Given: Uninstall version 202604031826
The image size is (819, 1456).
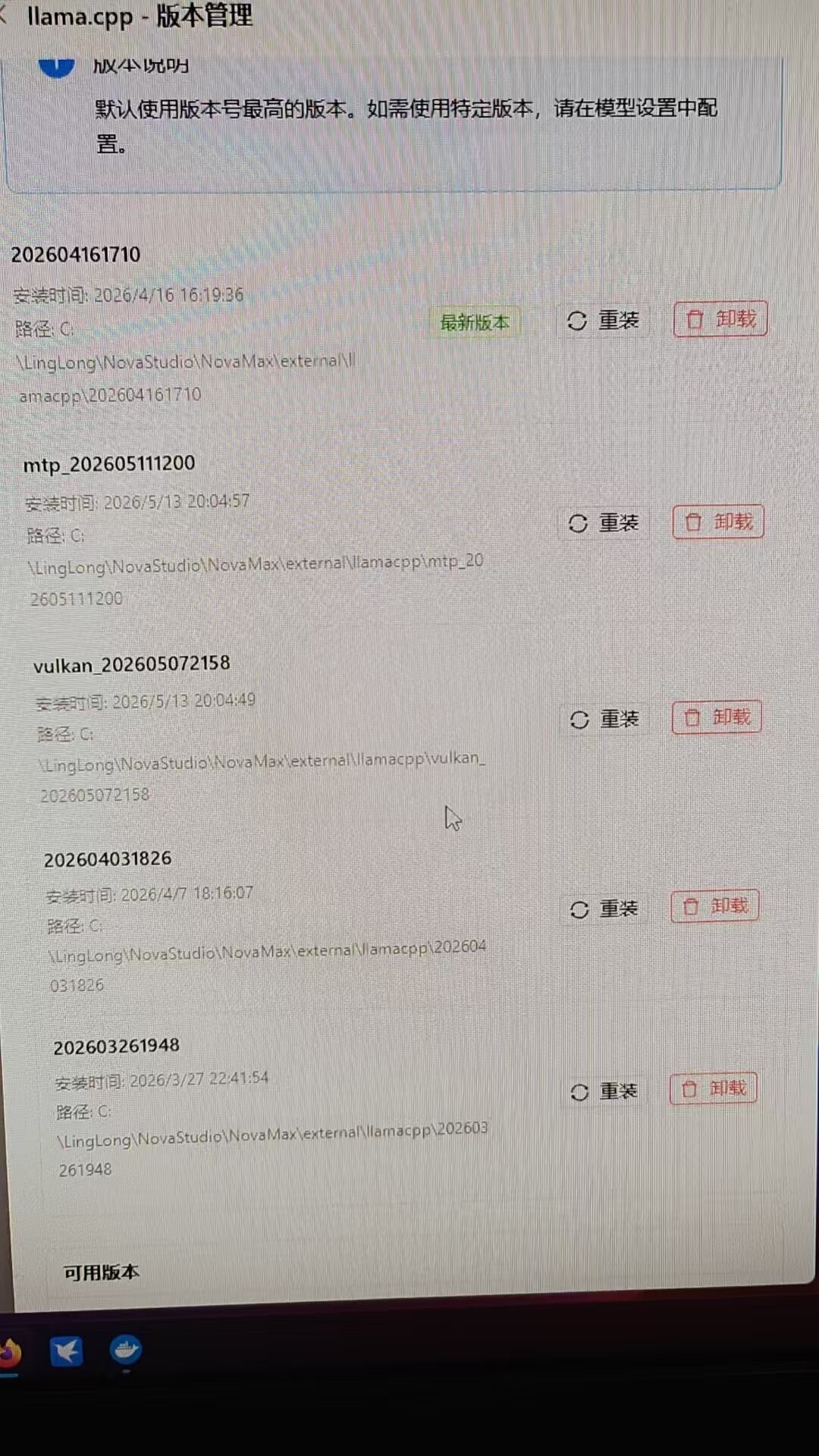Looking at the screenshot, I should tap(715, 906).
